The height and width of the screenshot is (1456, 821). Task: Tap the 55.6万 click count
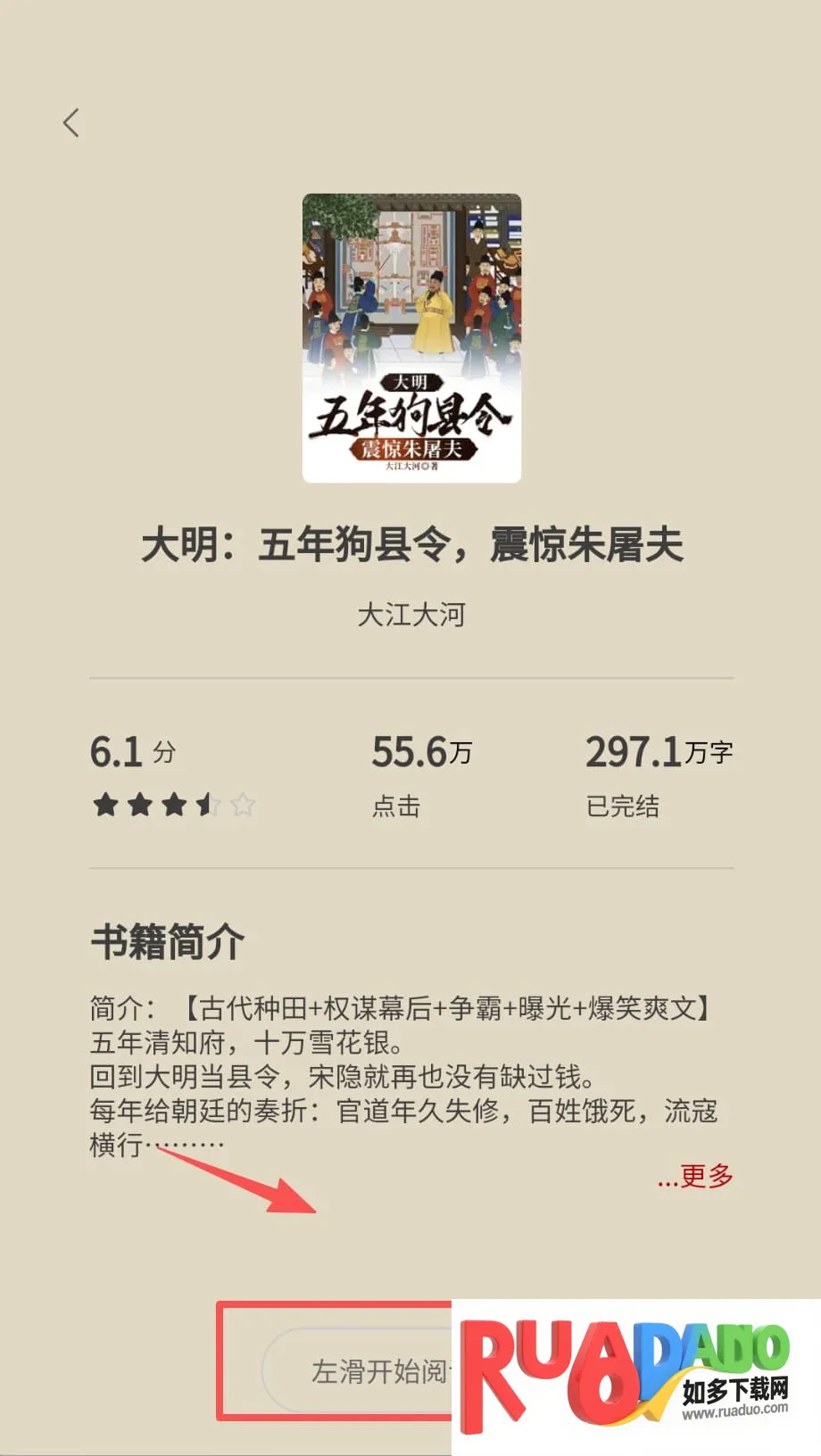(421, 752)
